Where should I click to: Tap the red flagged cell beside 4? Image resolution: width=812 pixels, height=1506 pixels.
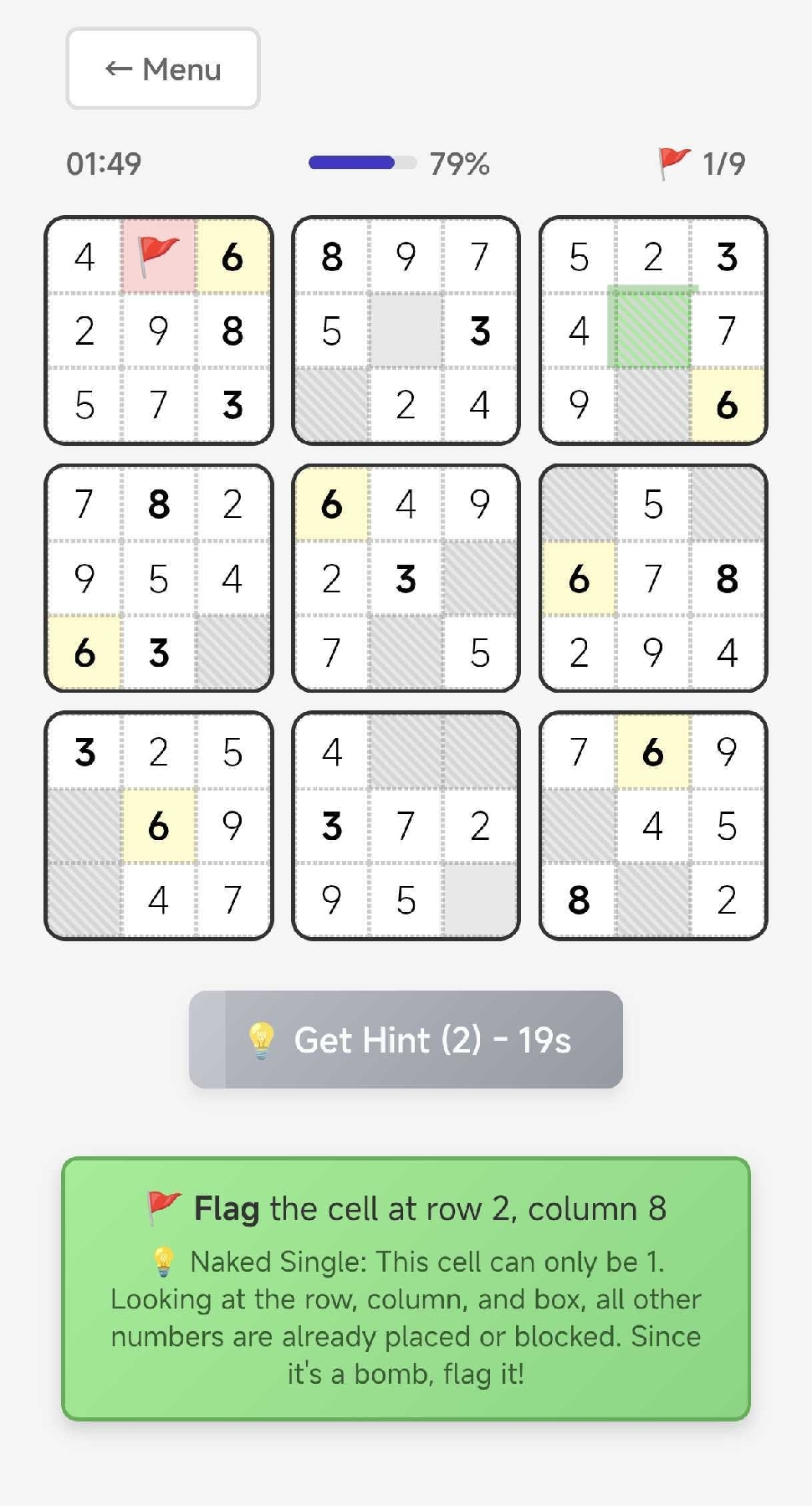(x=159, y=256)
